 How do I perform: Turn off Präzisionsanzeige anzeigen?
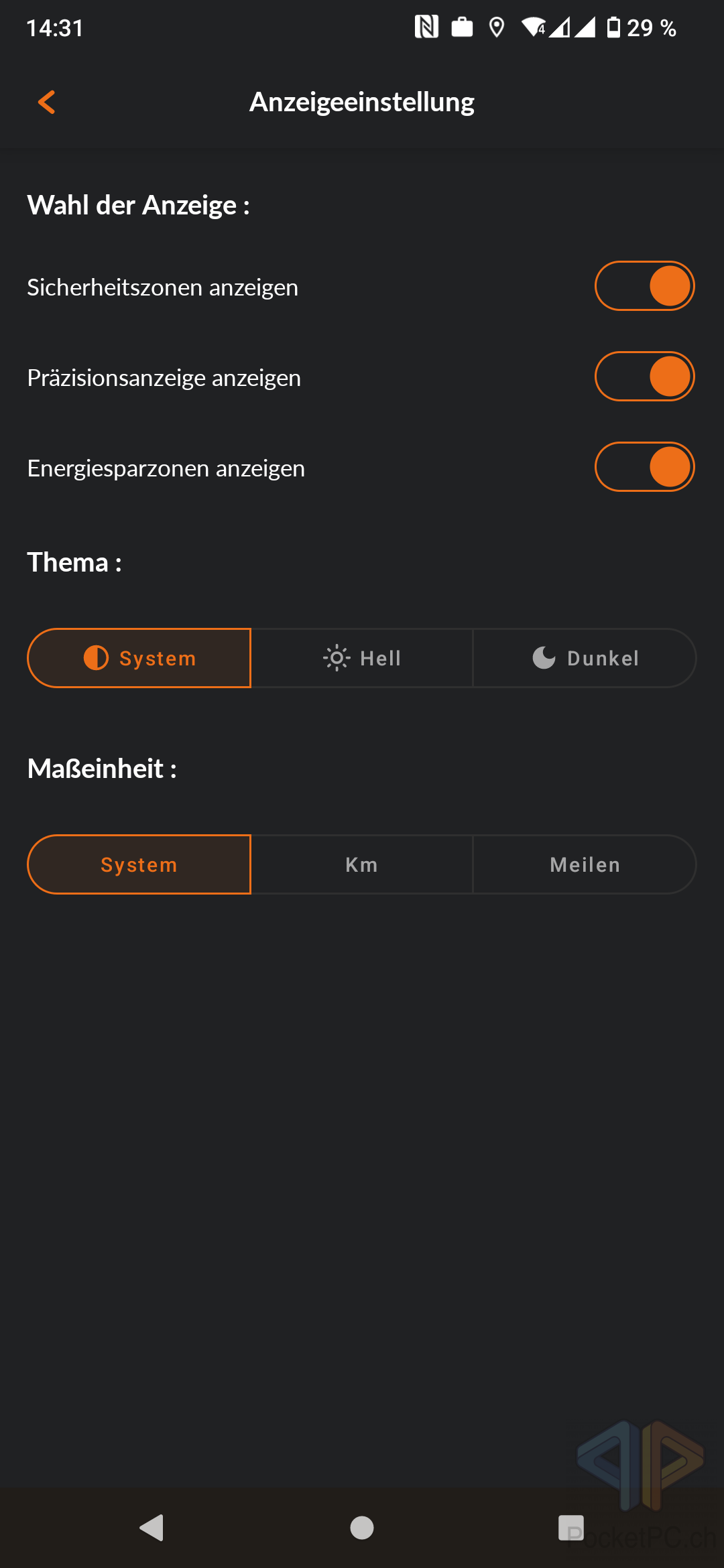(x=644, y=377)
